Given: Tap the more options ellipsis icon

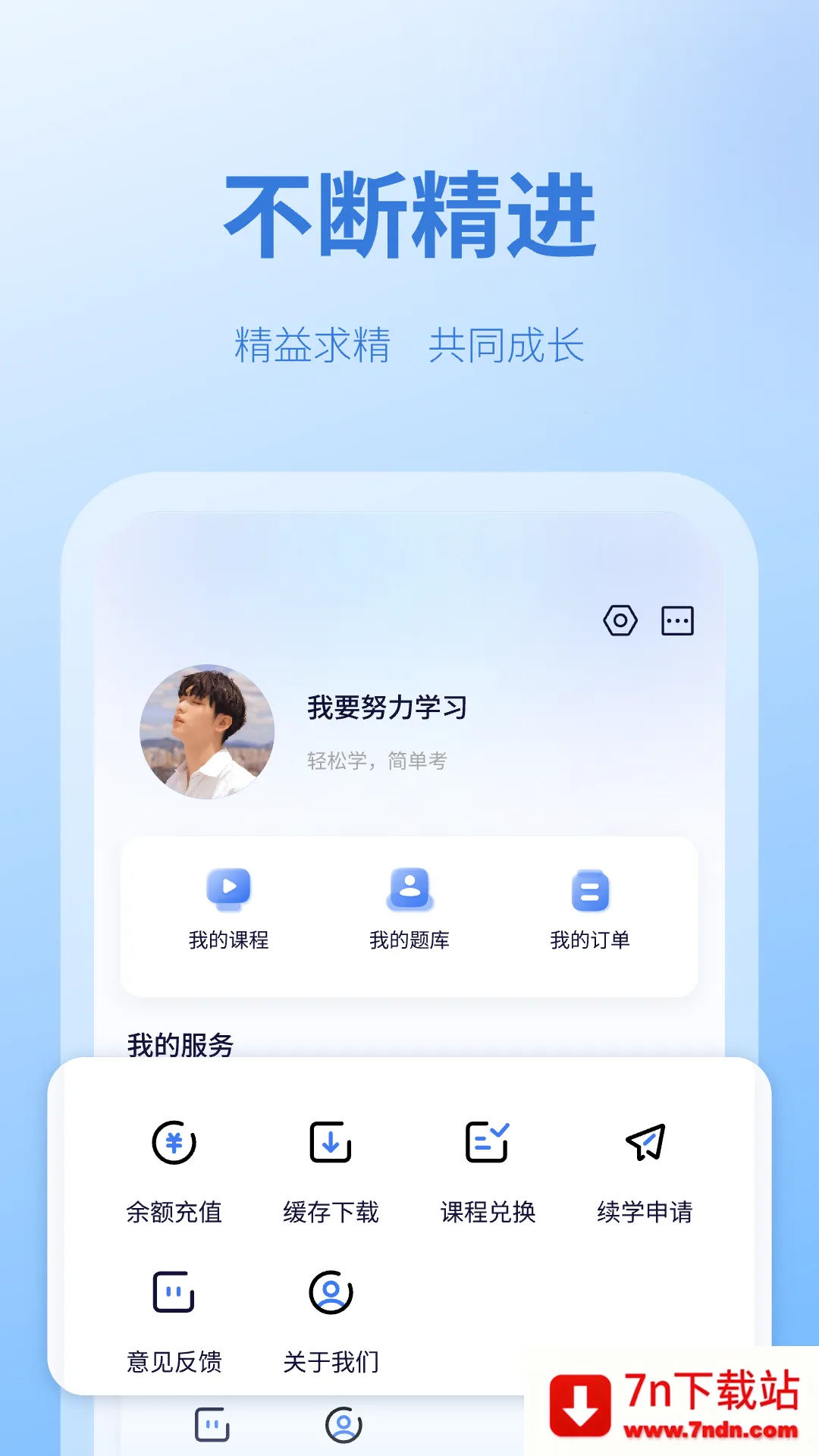Looking at the screenshot, I should tap(677, 620).
